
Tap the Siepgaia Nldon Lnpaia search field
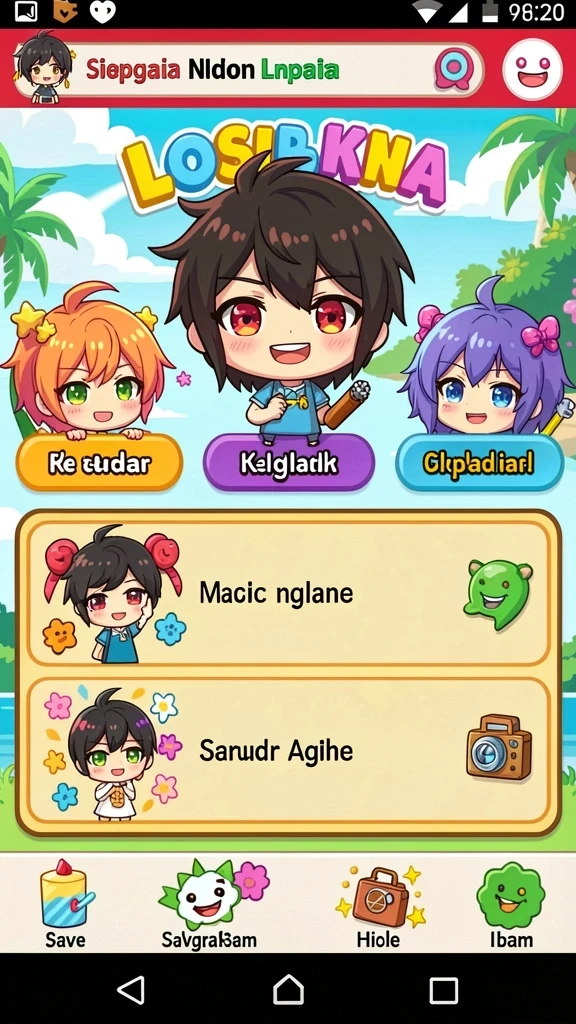tap(249, 69)
